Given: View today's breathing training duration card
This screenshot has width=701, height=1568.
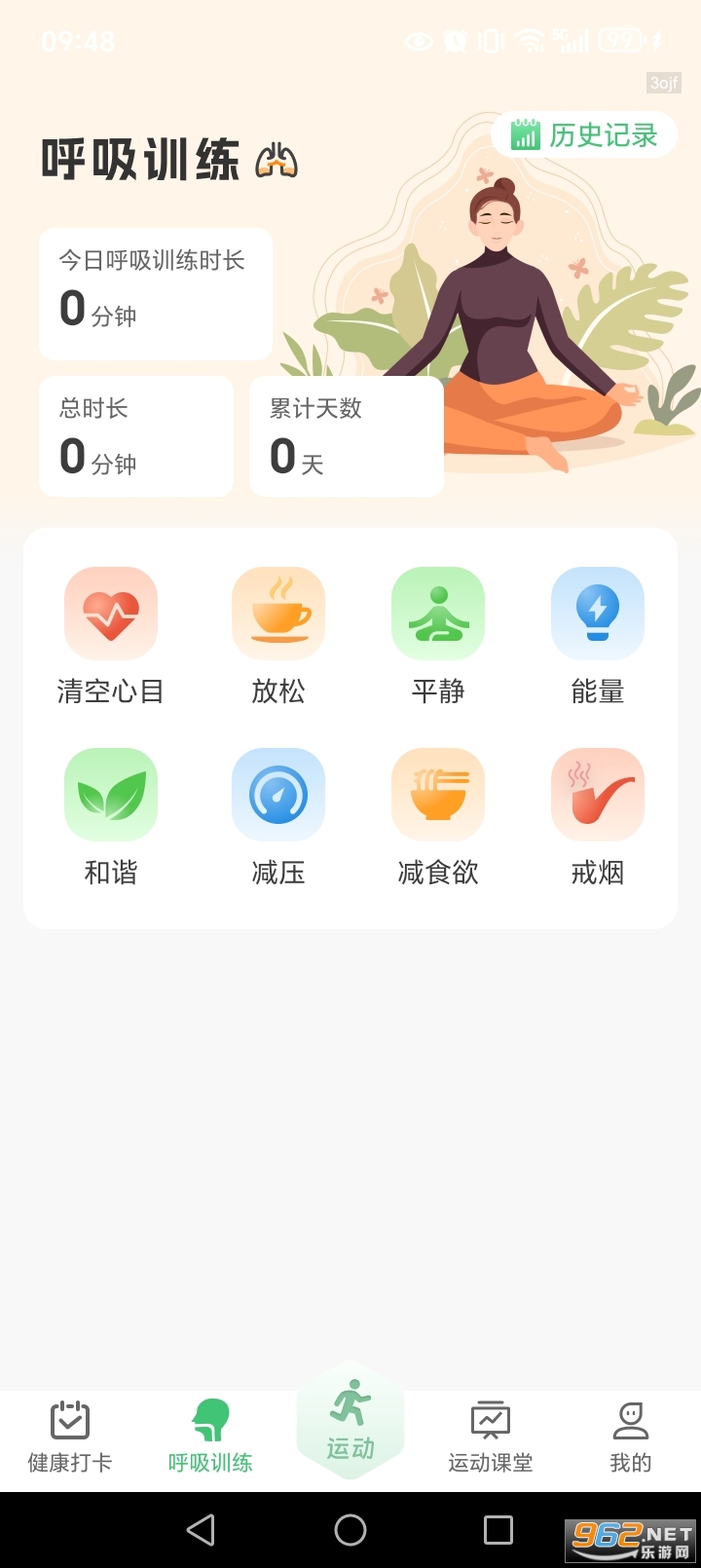Looking at the screenshot, I should tap(155, 291).
